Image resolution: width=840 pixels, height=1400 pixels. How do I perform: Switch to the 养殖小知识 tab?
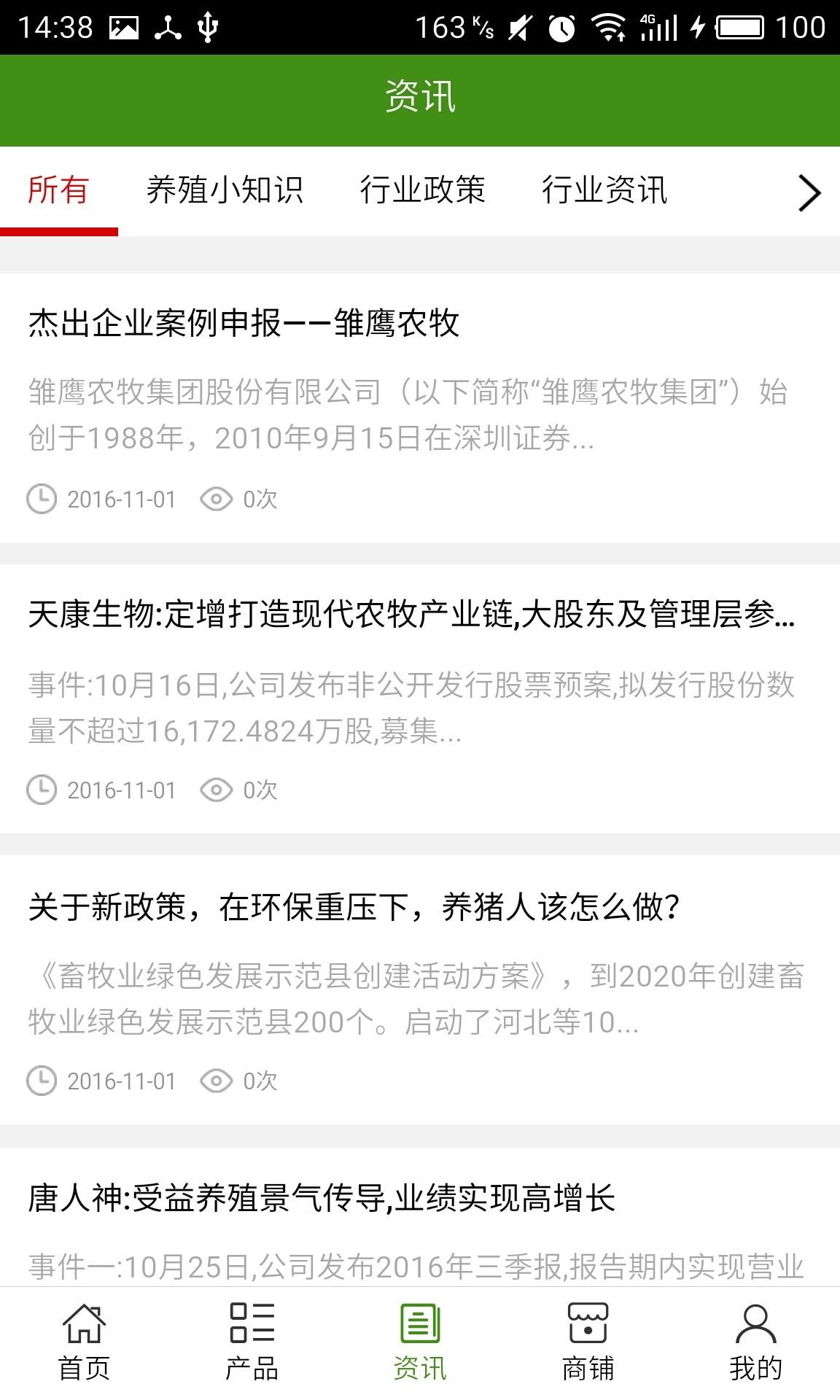point(225,191)
